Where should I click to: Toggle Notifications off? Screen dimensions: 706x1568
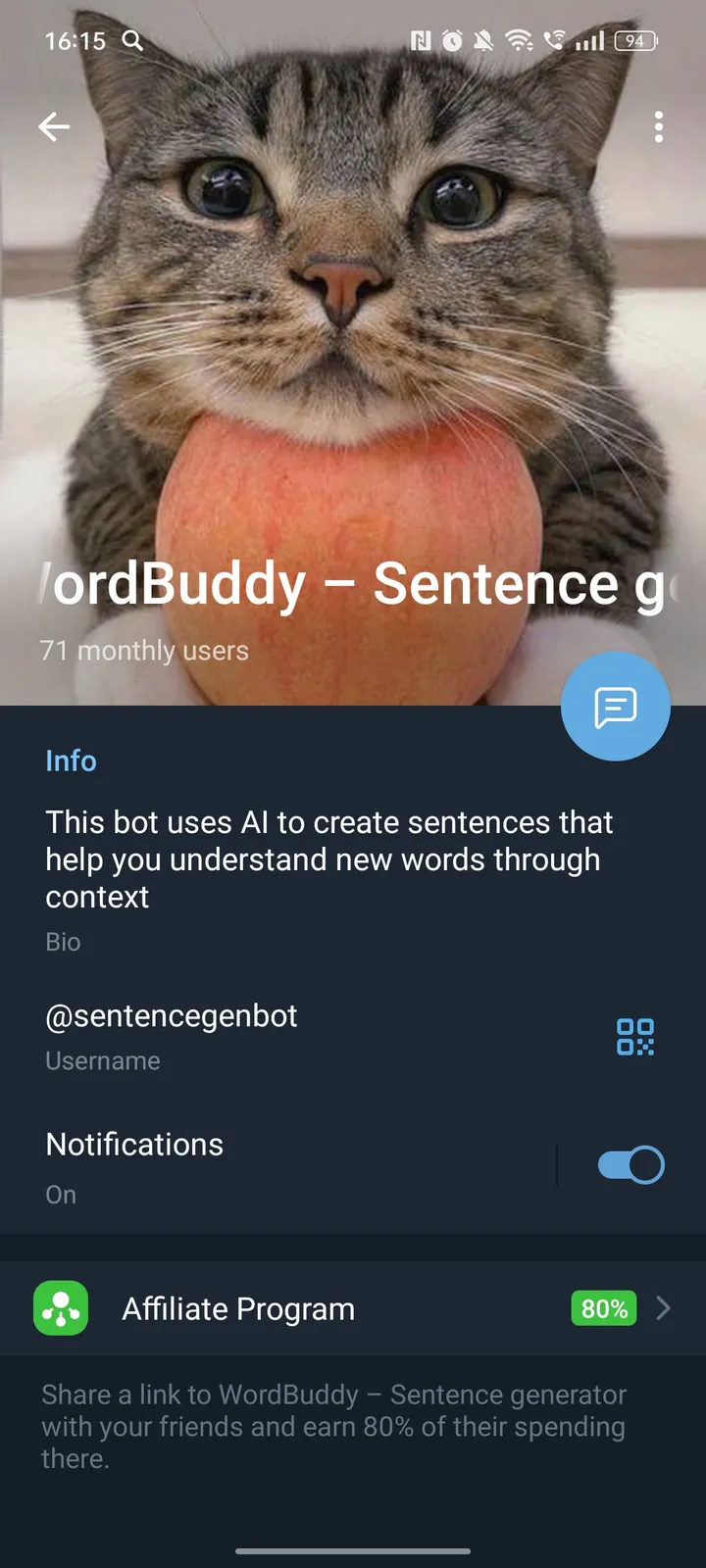629,1164
